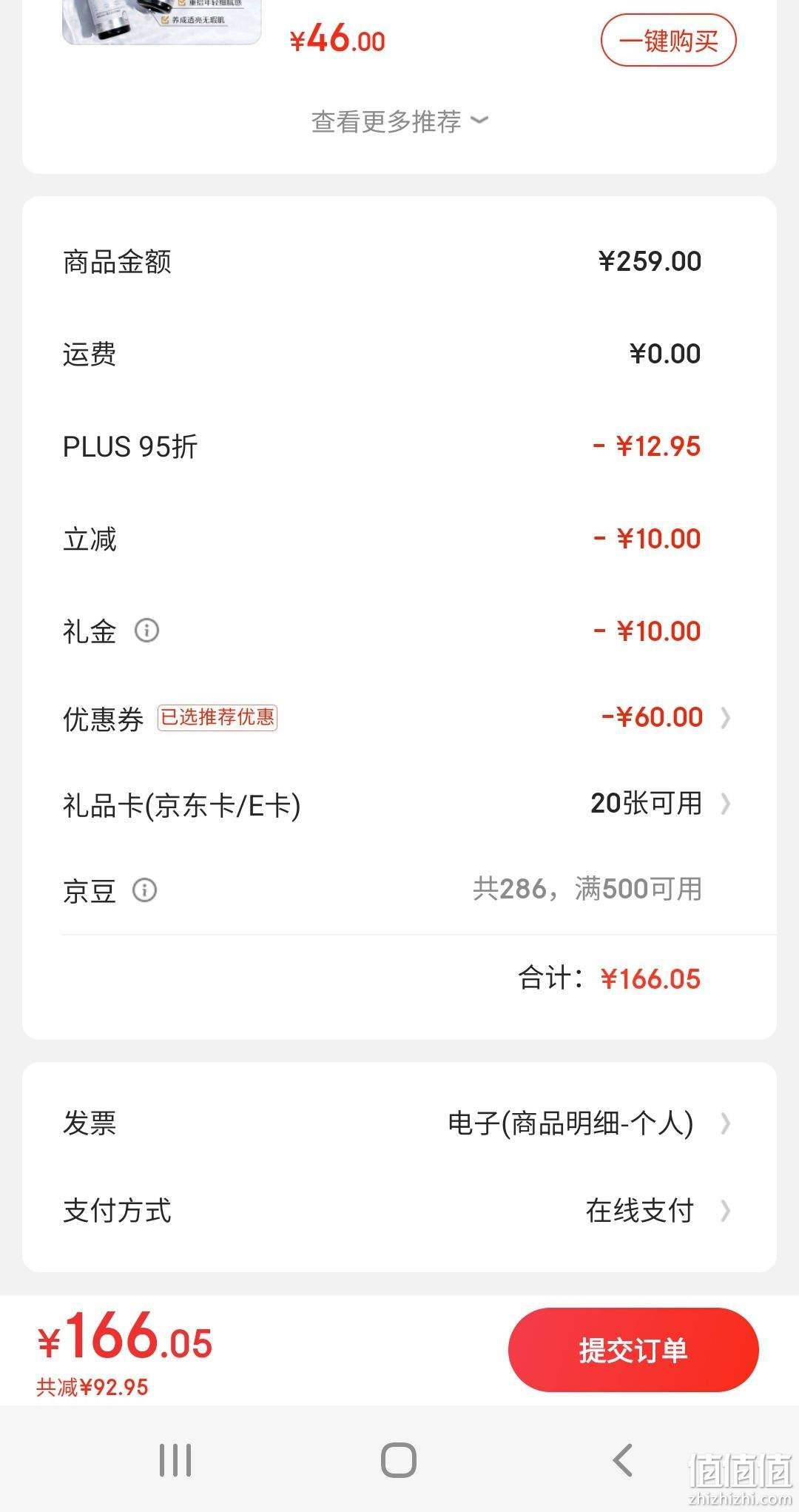Tap the recommended product image thumbnail
Viewport: 799px width, 1512px height.
tap(161, 22)
